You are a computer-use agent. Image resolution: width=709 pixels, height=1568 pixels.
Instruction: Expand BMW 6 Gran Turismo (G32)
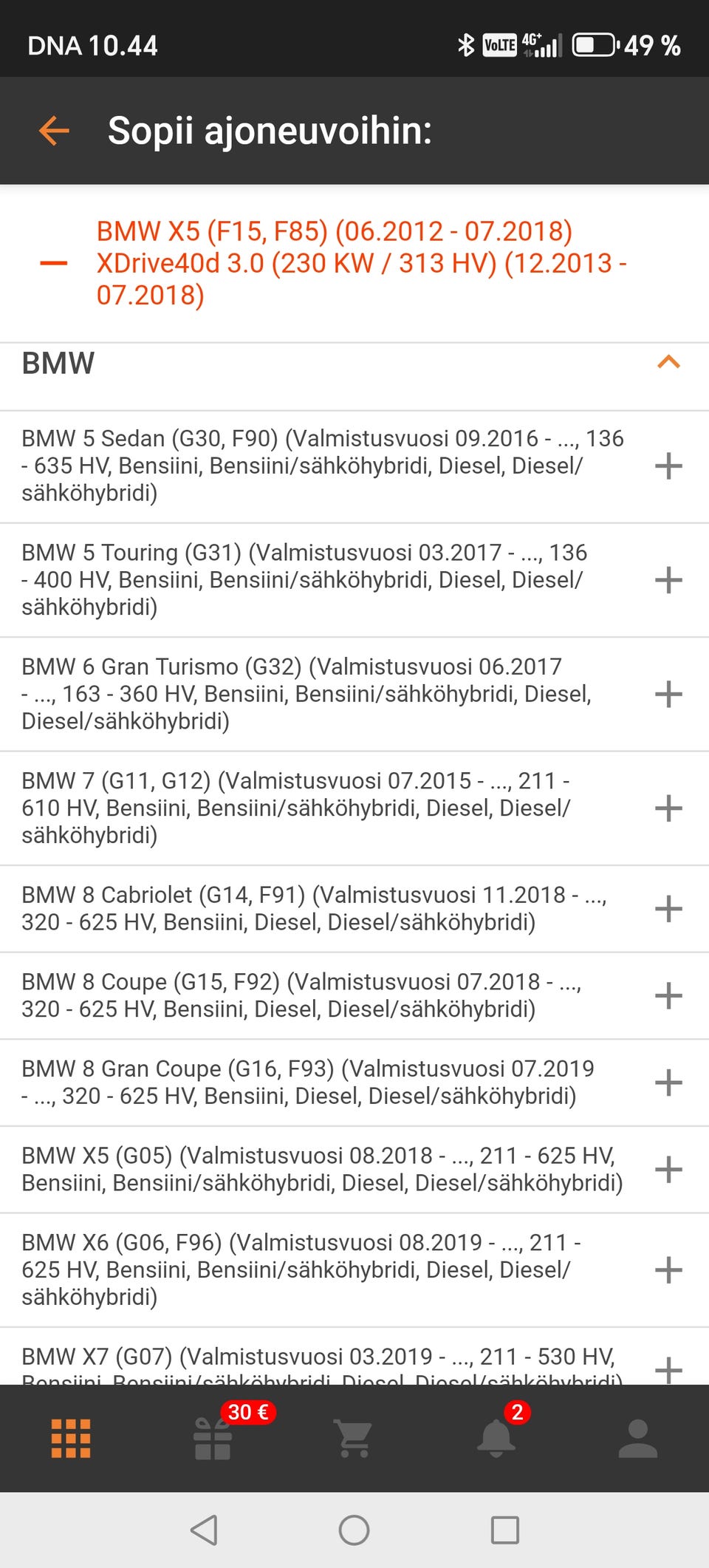(668, 694)
